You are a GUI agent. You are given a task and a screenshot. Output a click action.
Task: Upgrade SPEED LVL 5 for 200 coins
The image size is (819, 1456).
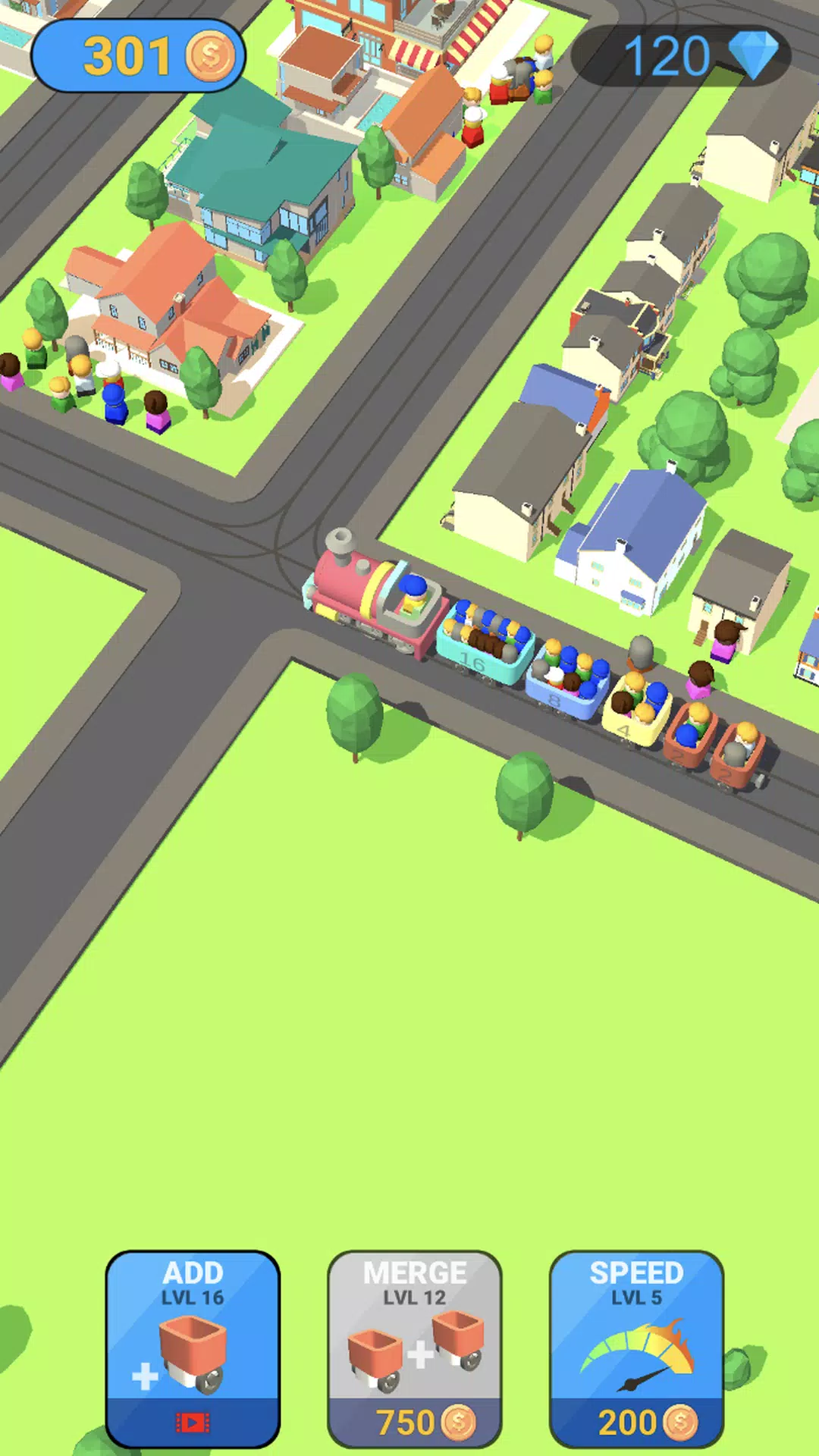tap(636, 1348)
